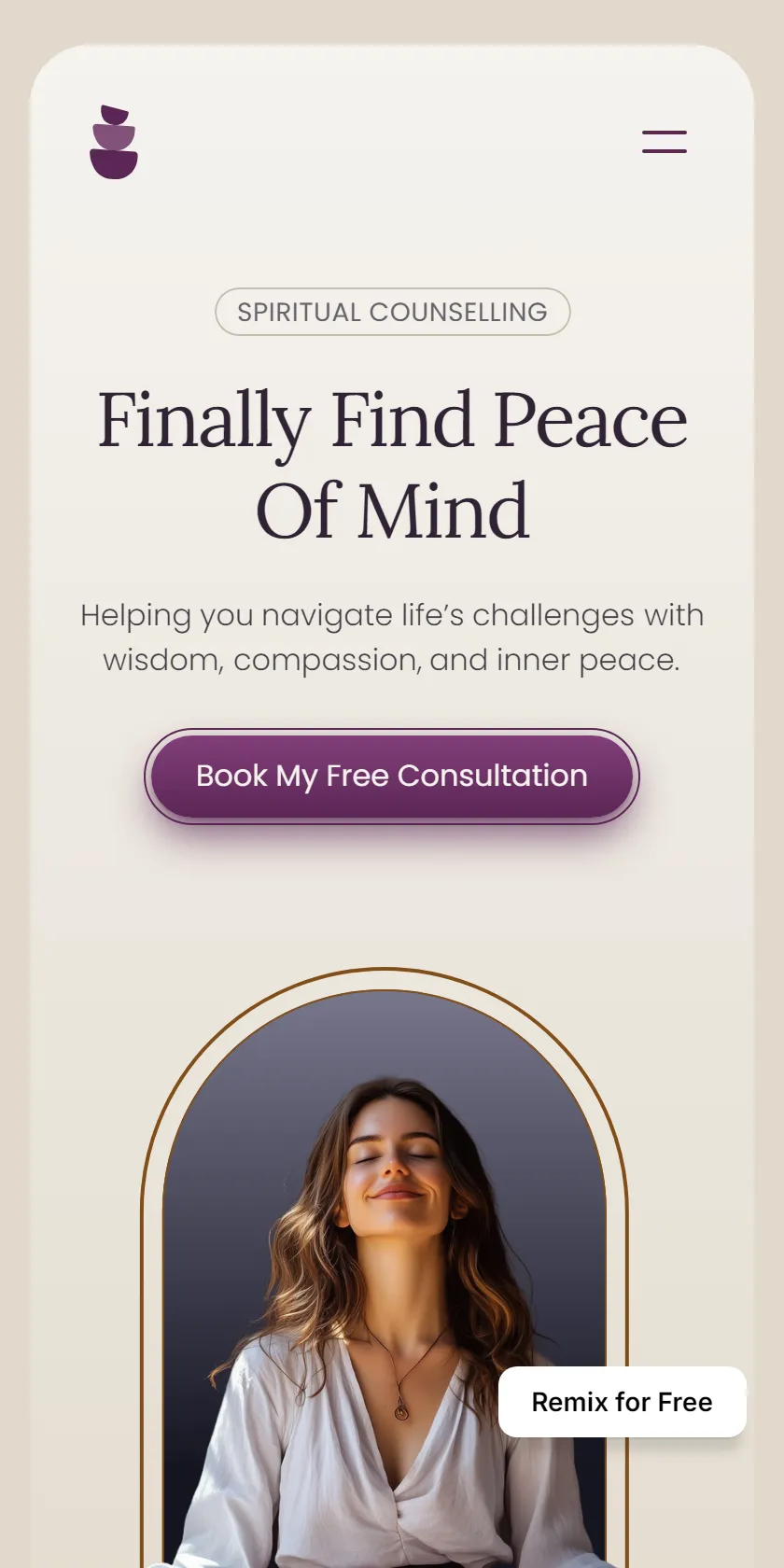Open the hamburger menu
Image resolution: width=784 pixels, height=1568 pixels.
point(665,142)
